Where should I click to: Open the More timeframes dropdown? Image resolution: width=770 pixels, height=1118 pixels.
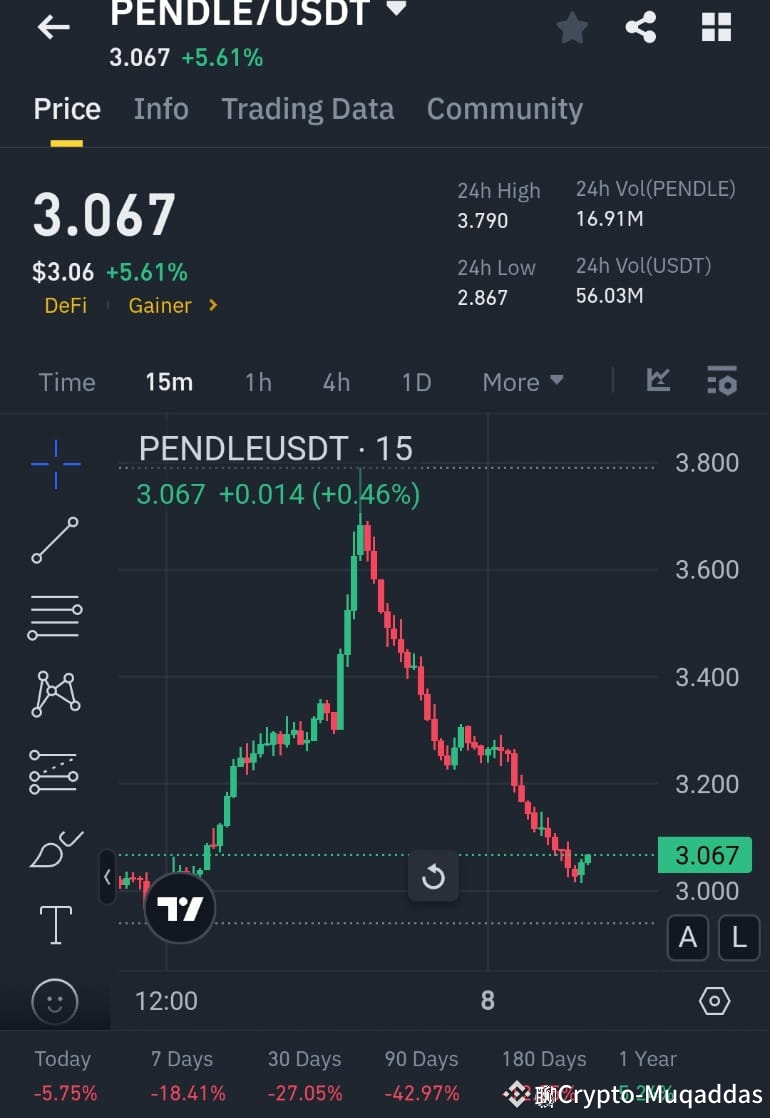pos(522,381)
